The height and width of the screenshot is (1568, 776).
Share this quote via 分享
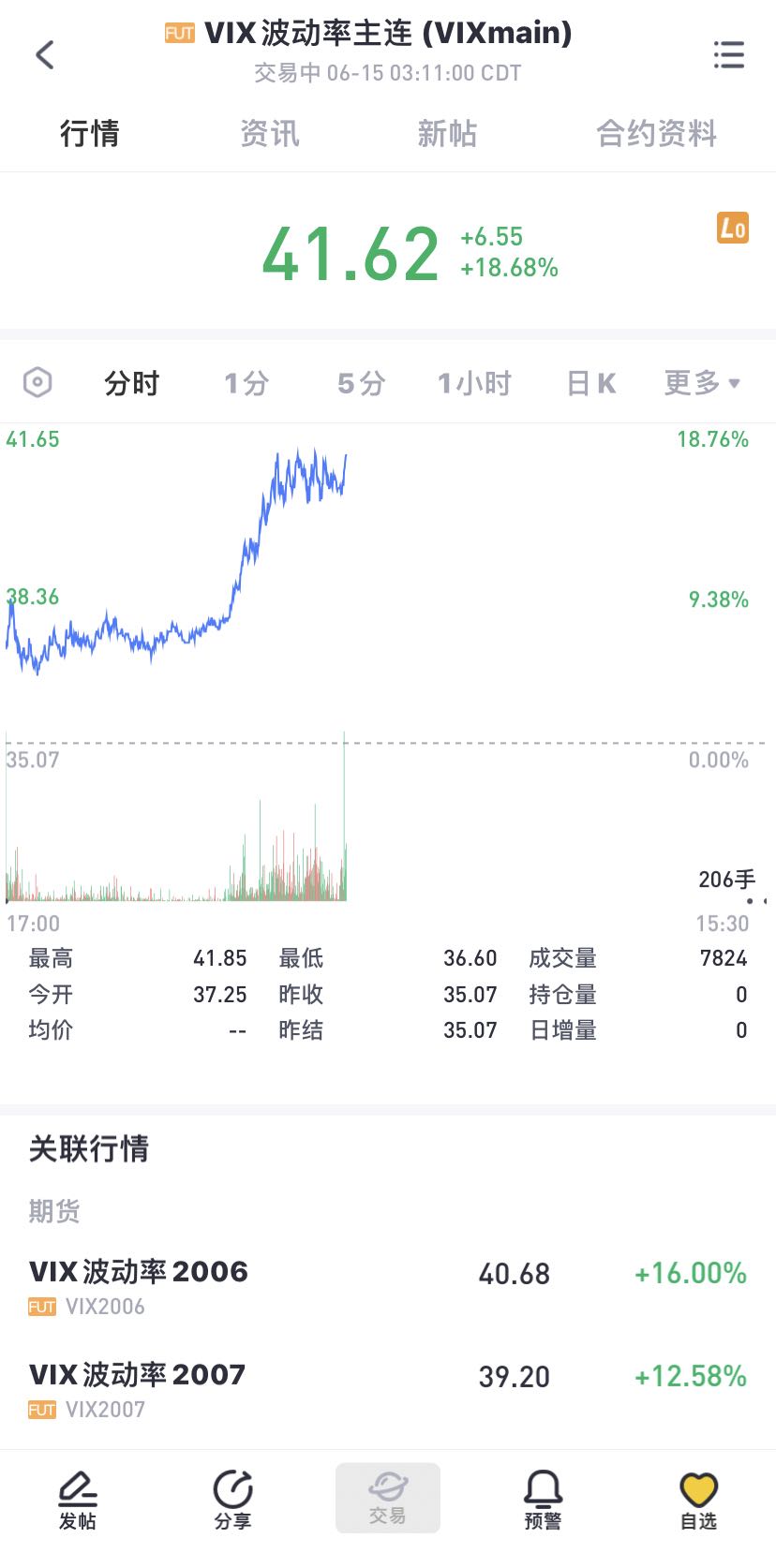[232, 1501]
